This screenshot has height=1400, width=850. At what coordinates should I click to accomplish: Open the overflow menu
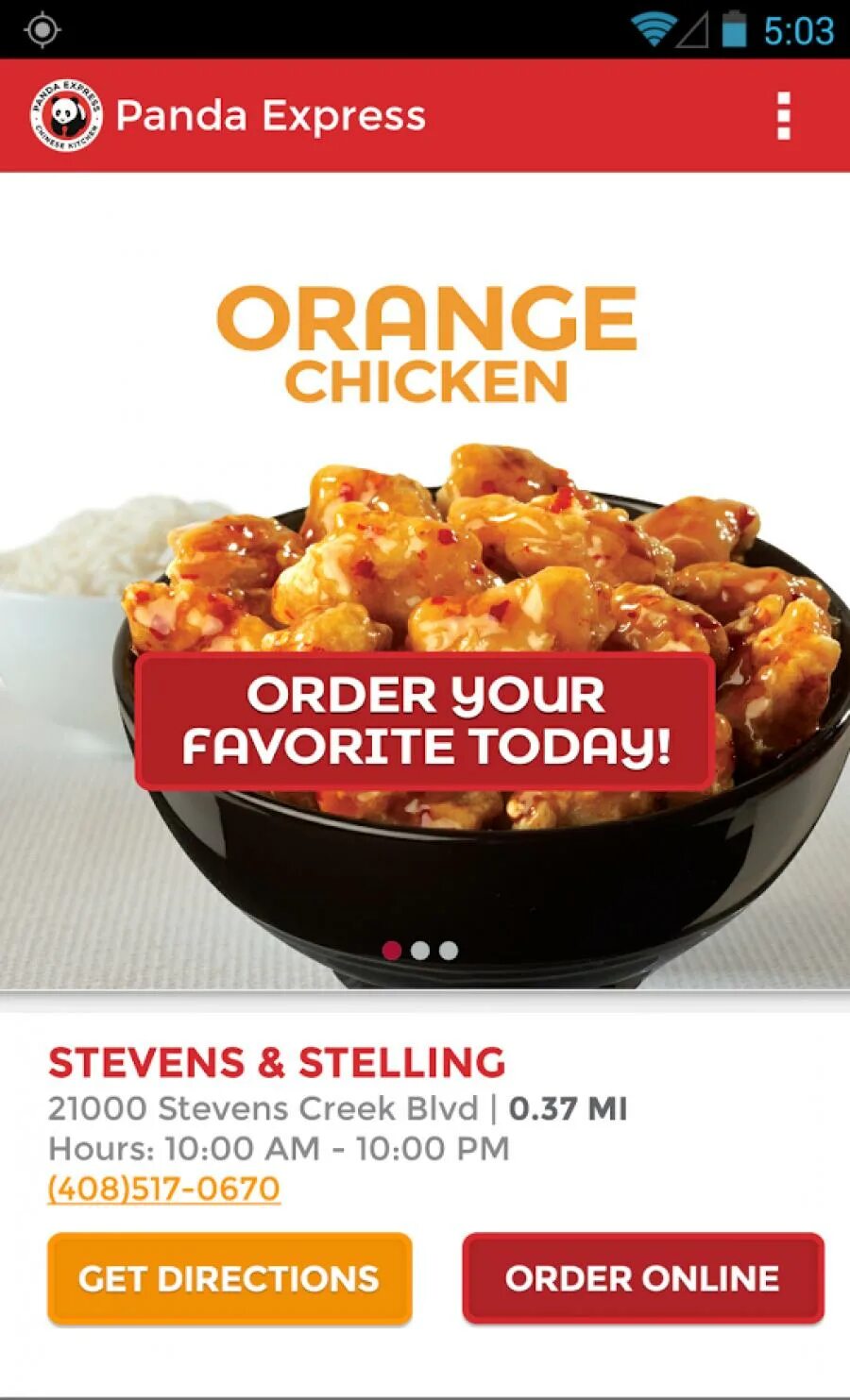point(783,116)
